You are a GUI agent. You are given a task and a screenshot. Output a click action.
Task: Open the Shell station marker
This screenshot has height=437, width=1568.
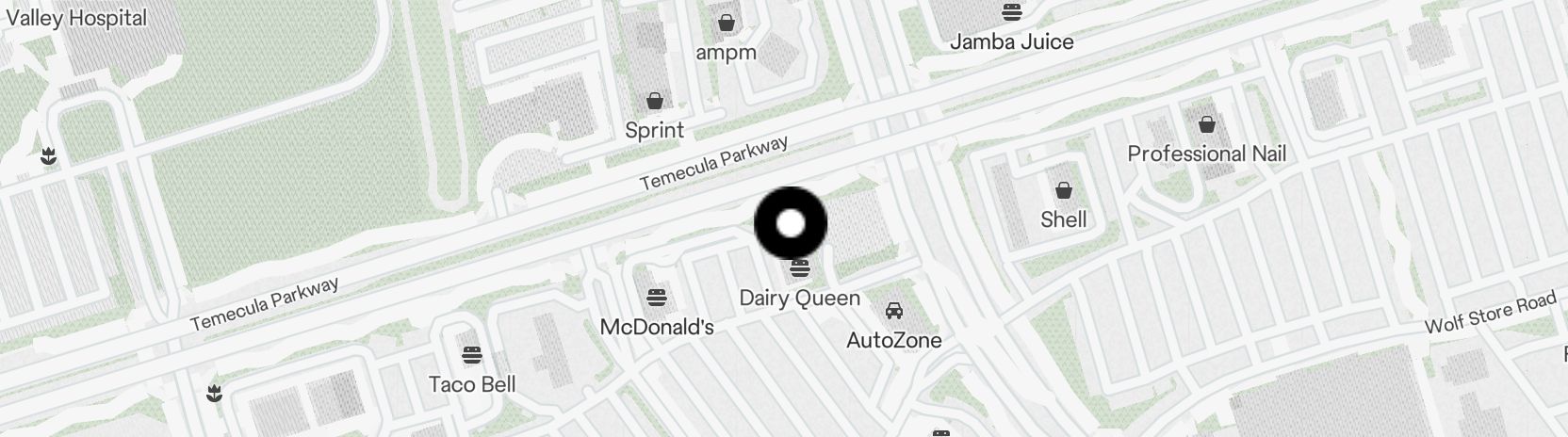coord(1064,191)
